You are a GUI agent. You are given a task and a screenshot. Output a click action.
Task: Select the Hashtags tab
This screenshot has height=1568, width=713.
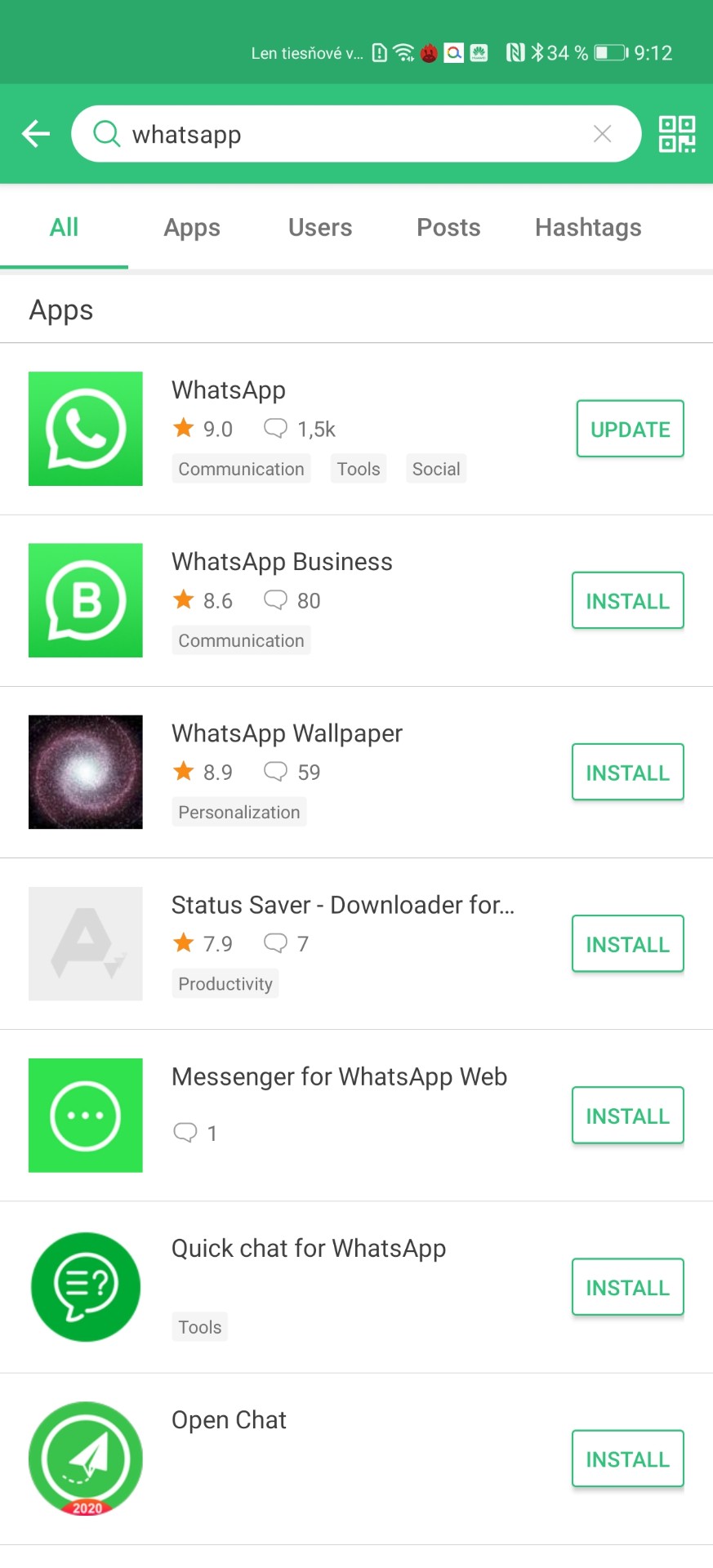pyautogui.click(x=588, y=228)
